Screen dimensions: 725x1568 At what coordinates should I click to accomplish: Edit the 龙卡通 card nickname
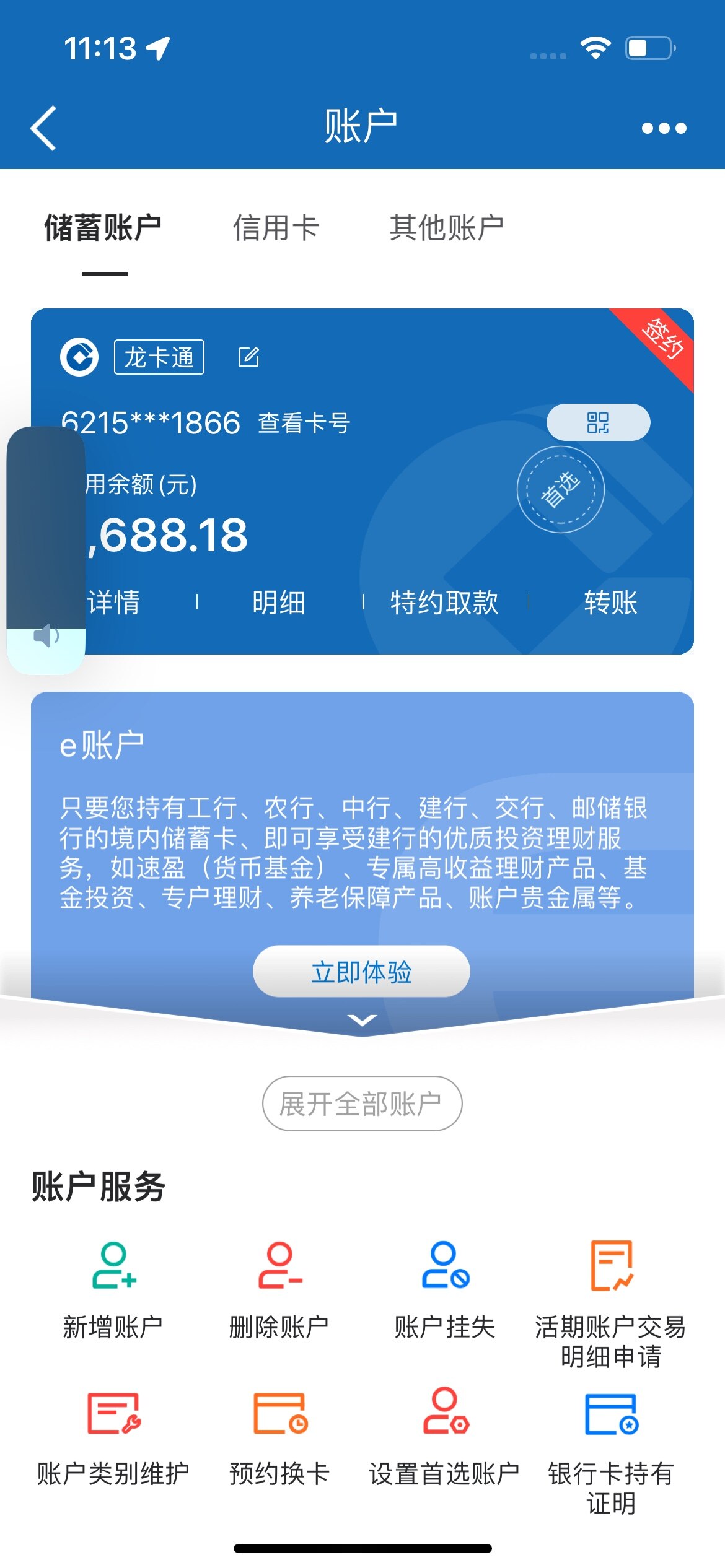pyautogui.click(x=249, y=357)
